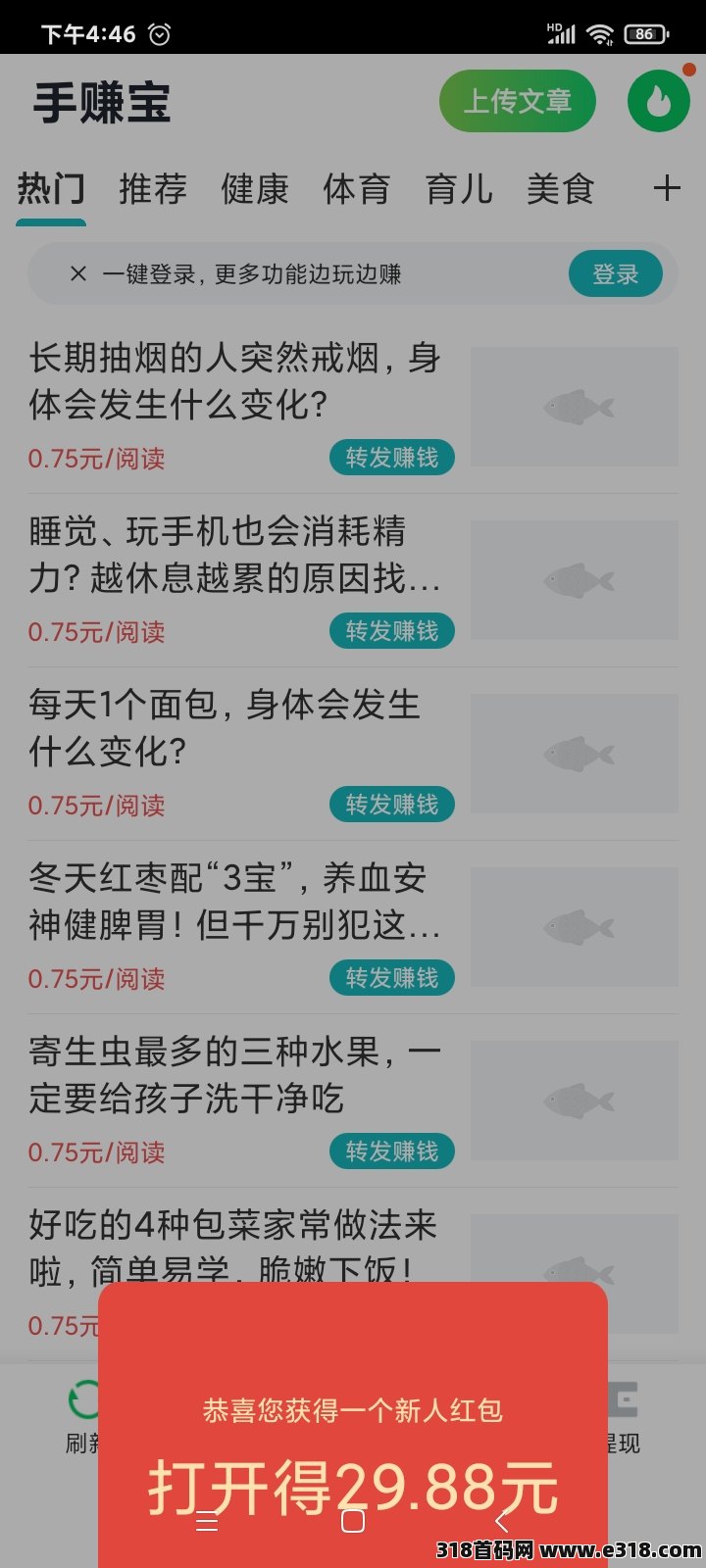706x1568 pixels.
Task: Tap the 上传文章 upload article button
Action: tap(517, 101)
